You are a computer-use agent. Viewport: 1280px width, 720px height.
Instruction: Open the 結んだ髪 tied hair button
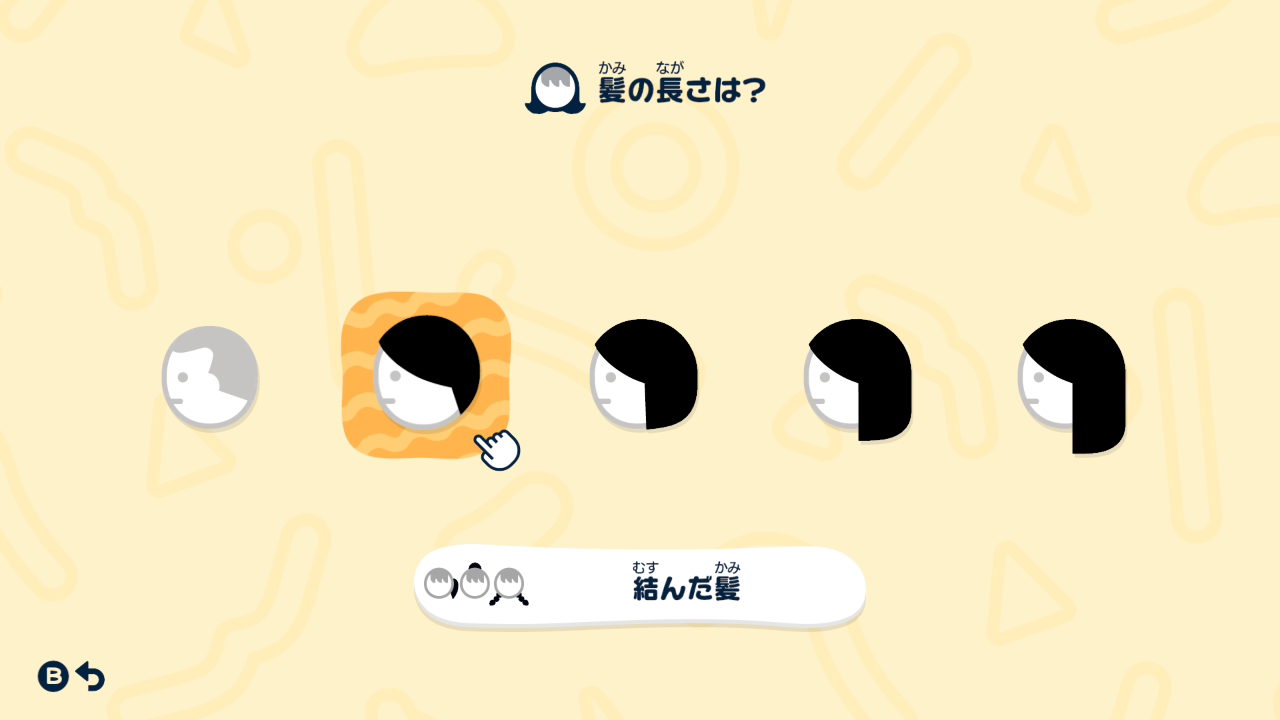point(640,587)
